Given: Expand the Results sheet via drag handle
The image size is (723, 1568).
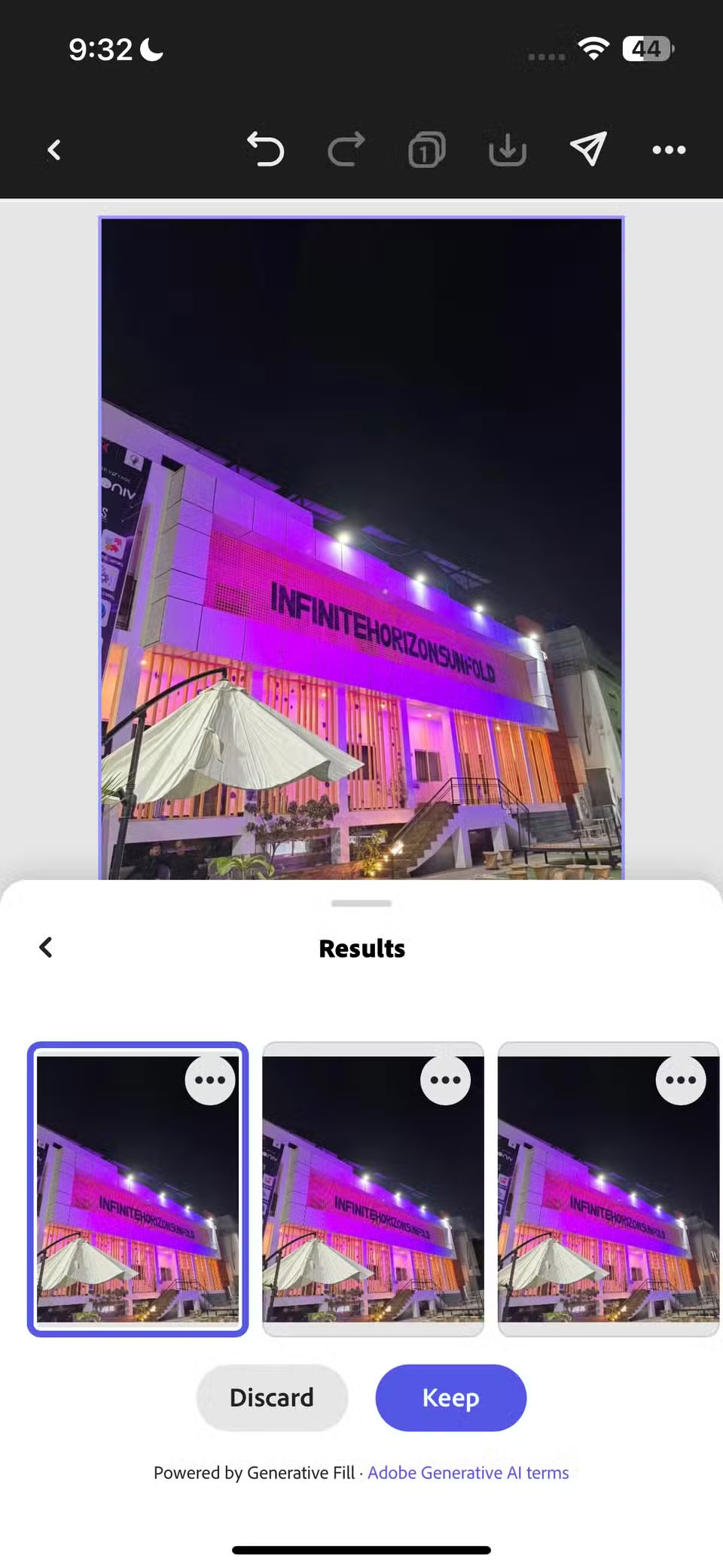Looking at the screenshot, I should click(361, 902).
